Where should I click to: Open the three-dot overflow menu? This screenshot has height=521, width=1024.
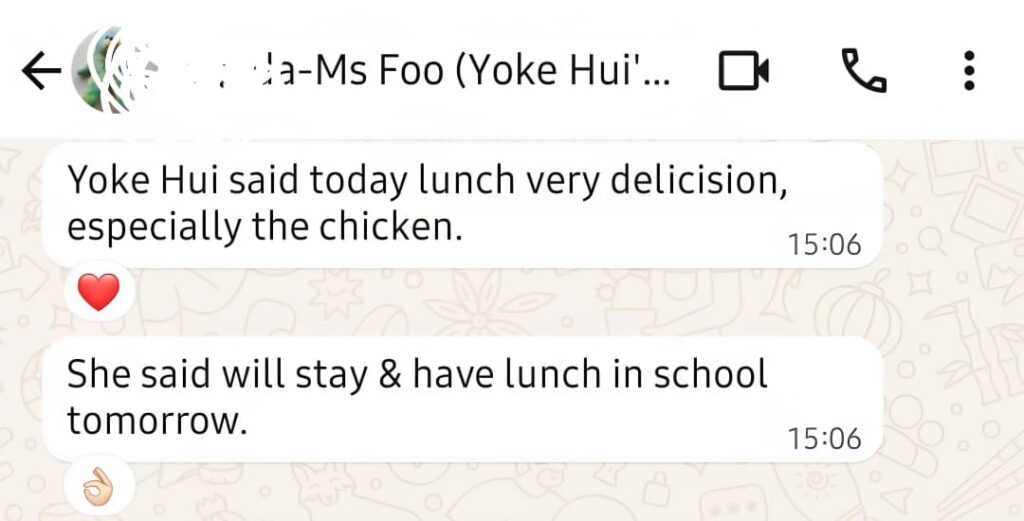coord(968,71)
